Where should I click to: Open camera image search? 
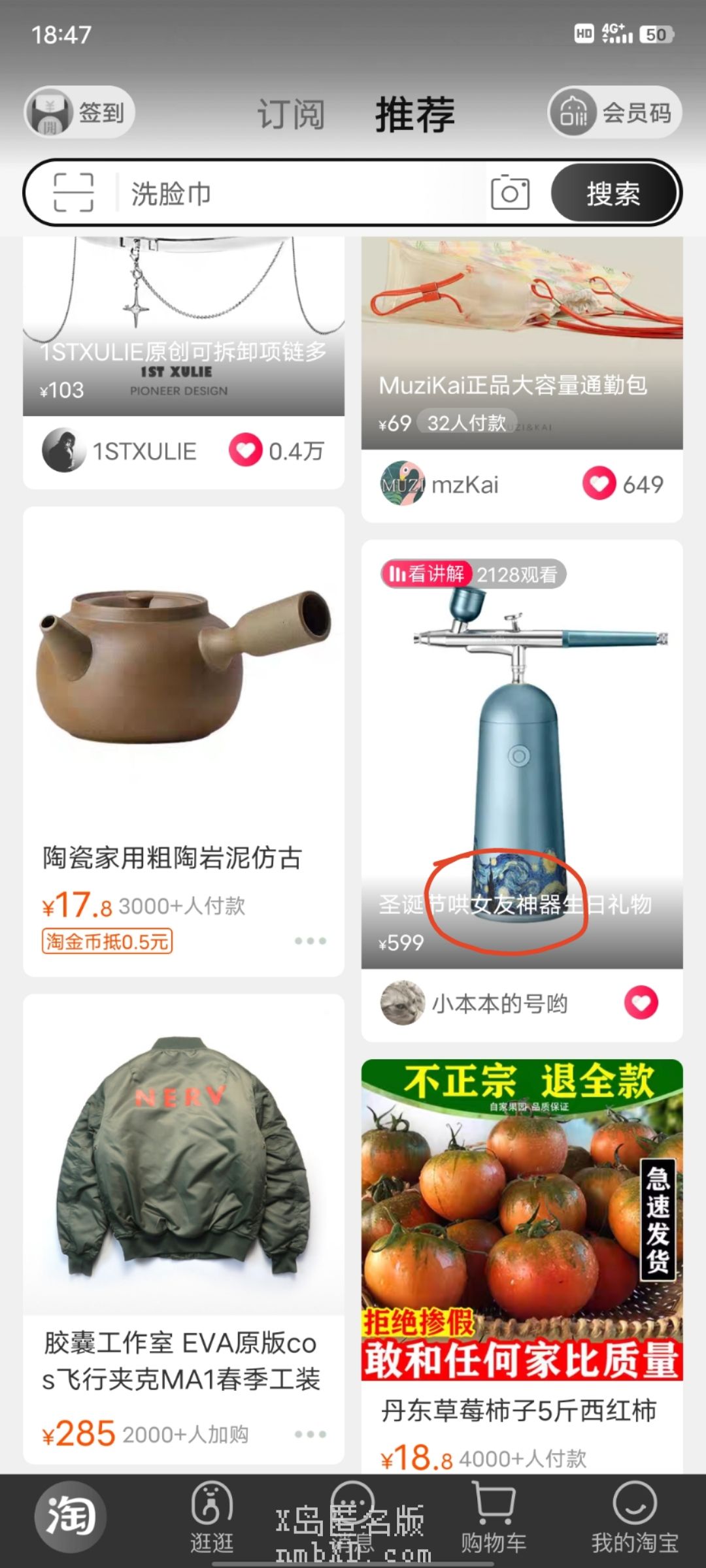point(510,193)
